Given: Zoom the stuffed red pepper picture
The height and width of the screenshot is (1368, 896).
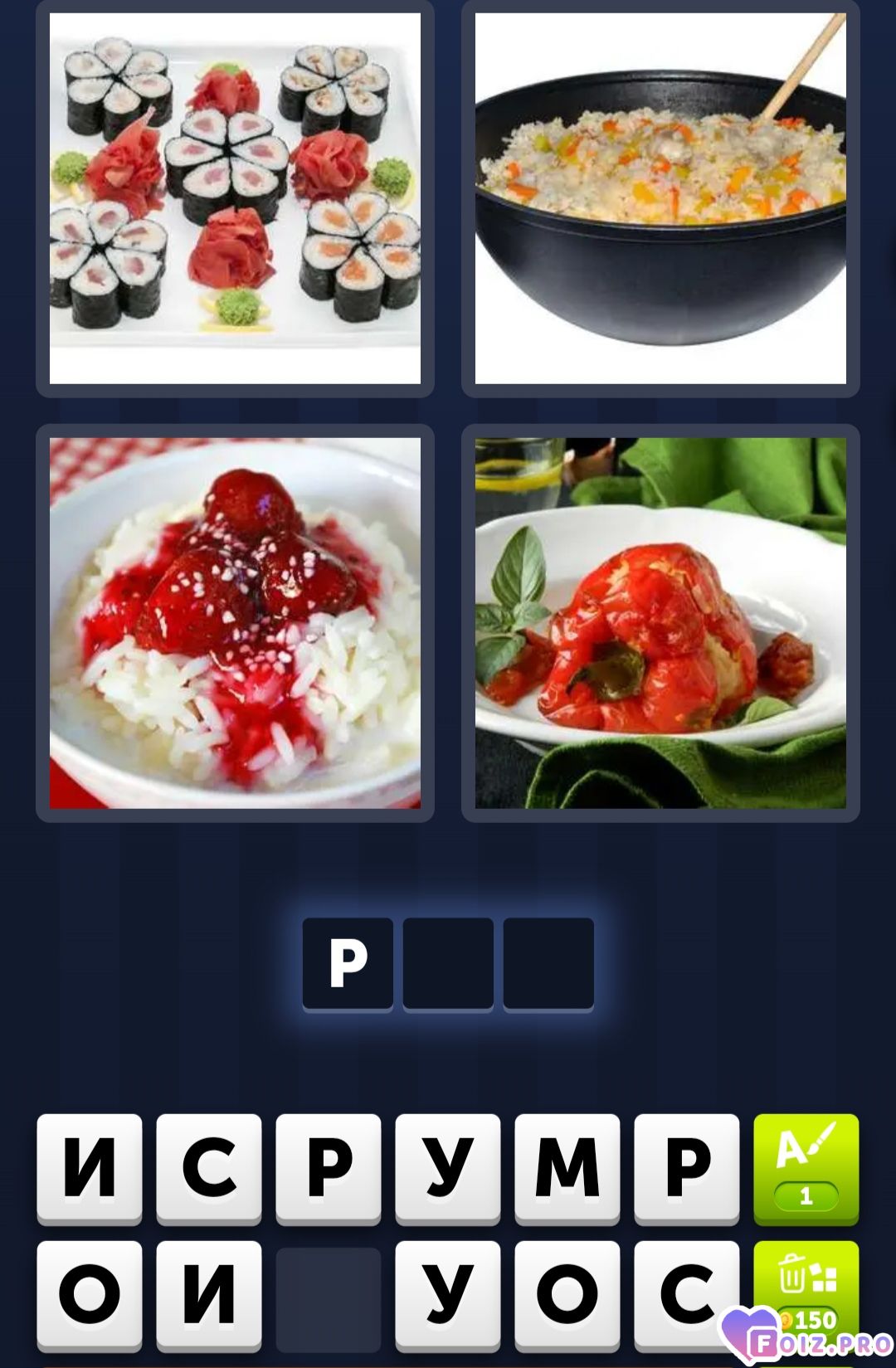Looking at the screenshot, I should 660,623.
